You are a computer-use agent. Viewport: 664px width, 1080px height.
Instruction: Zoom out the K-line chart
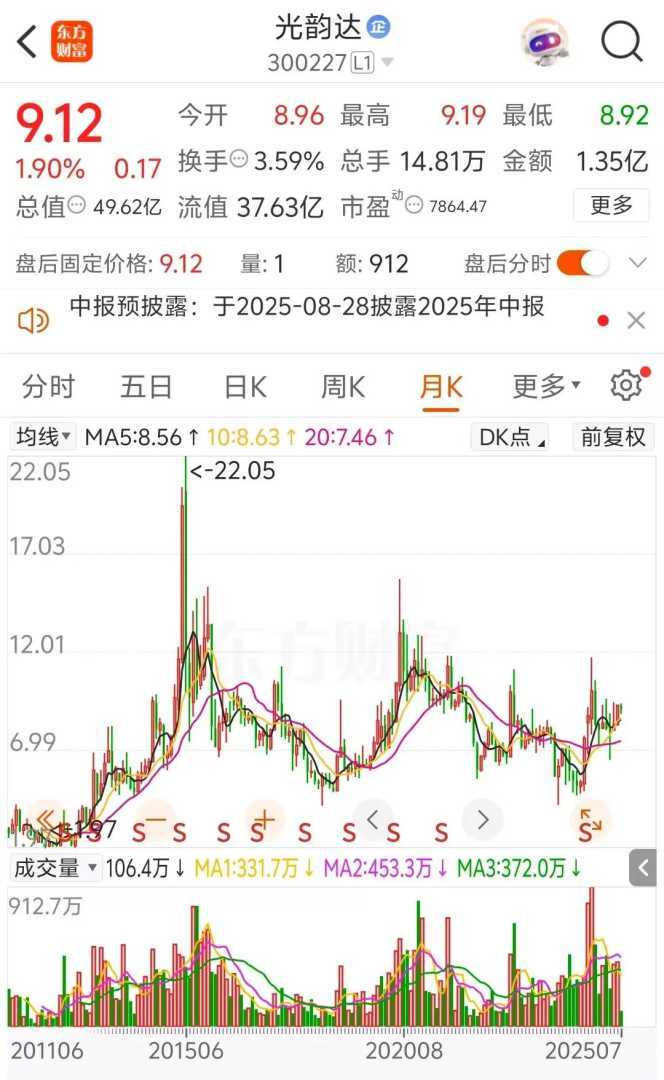pyautogui.click(x=154, y=820)
